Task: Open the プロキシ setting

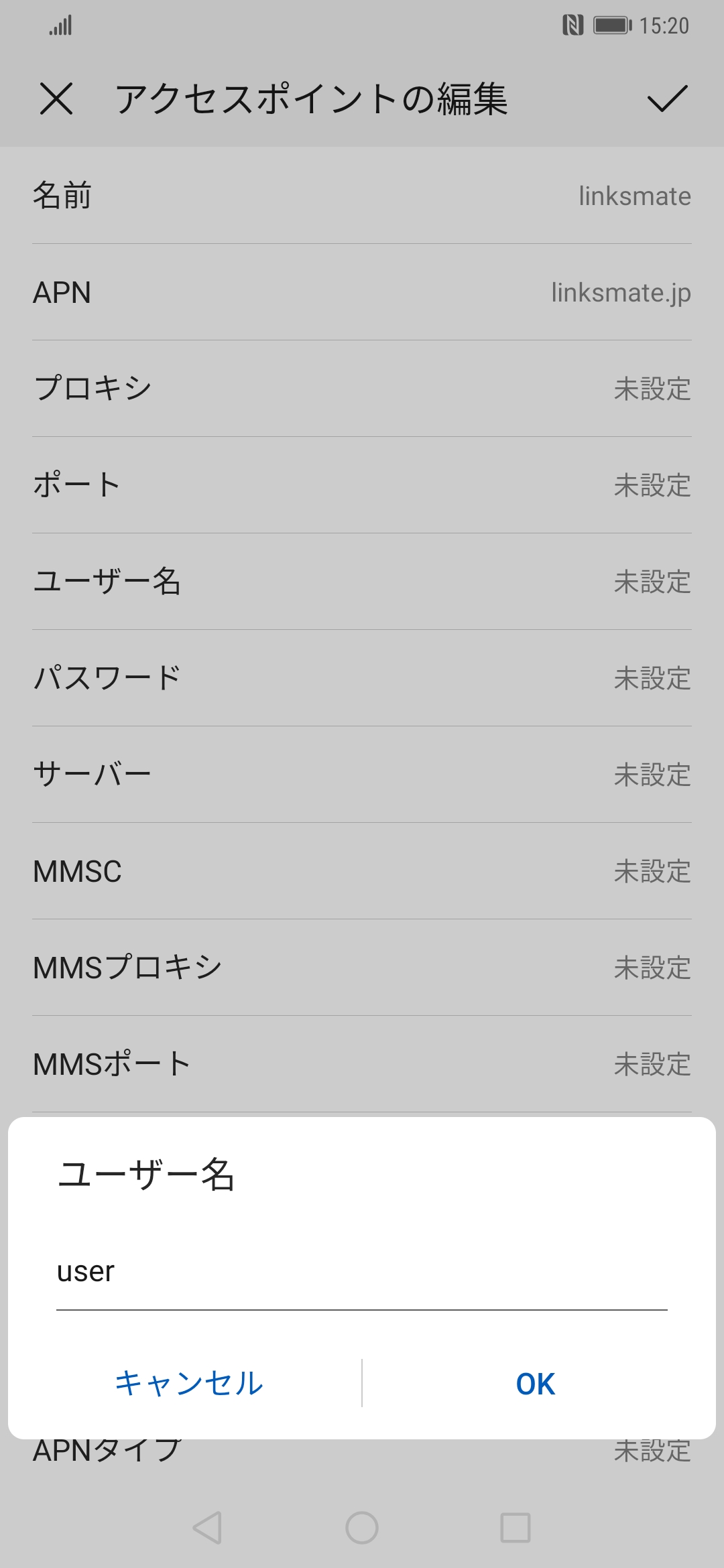Action: click(x=362, y=389)
